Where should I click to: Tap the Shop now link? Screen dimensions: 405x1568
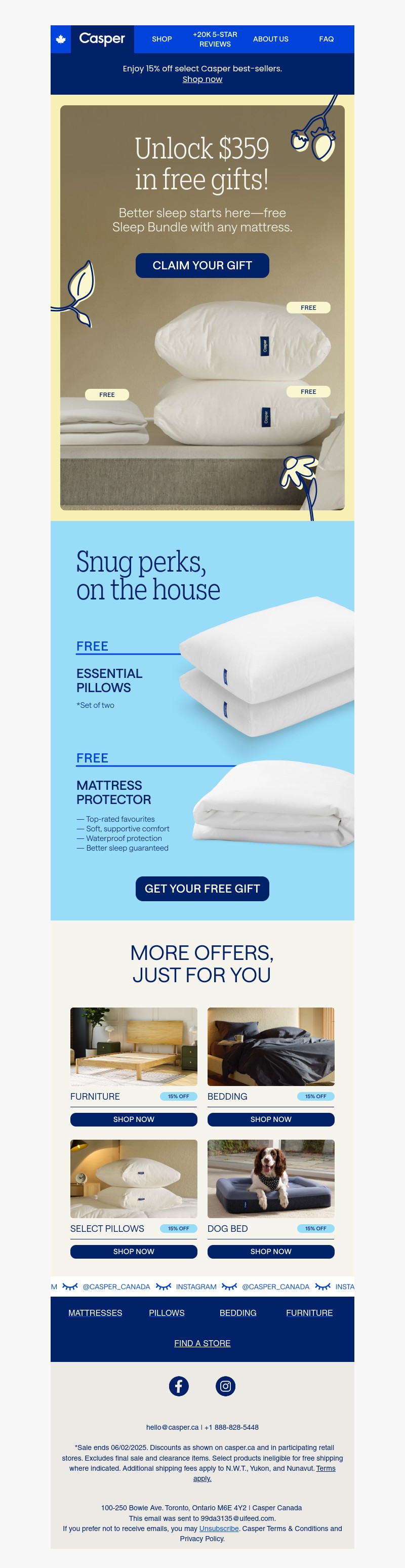pyautogui.click(x=202, y=79)
